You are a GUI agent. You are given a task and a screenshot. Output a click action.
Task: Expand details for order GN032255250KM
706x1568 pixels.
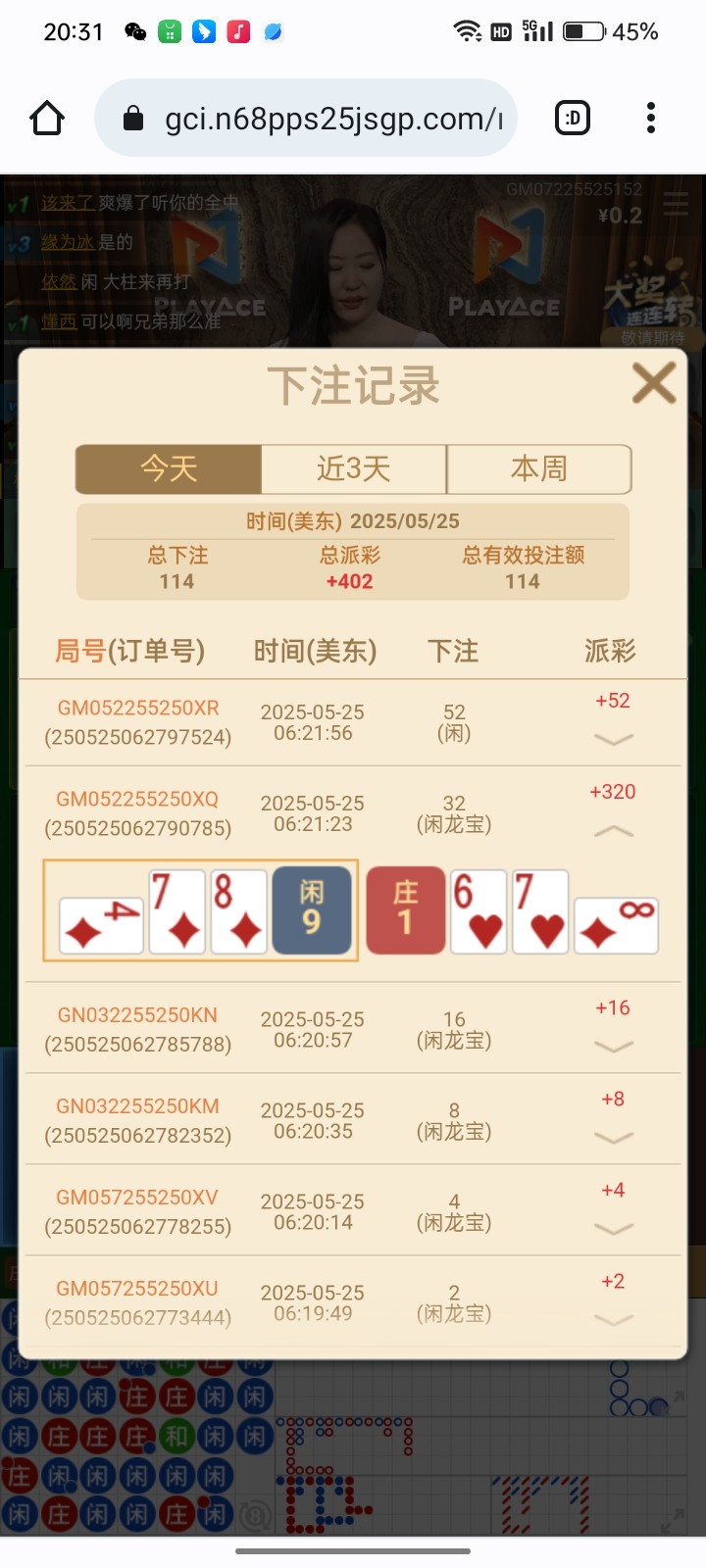[x=614, y=1137]
